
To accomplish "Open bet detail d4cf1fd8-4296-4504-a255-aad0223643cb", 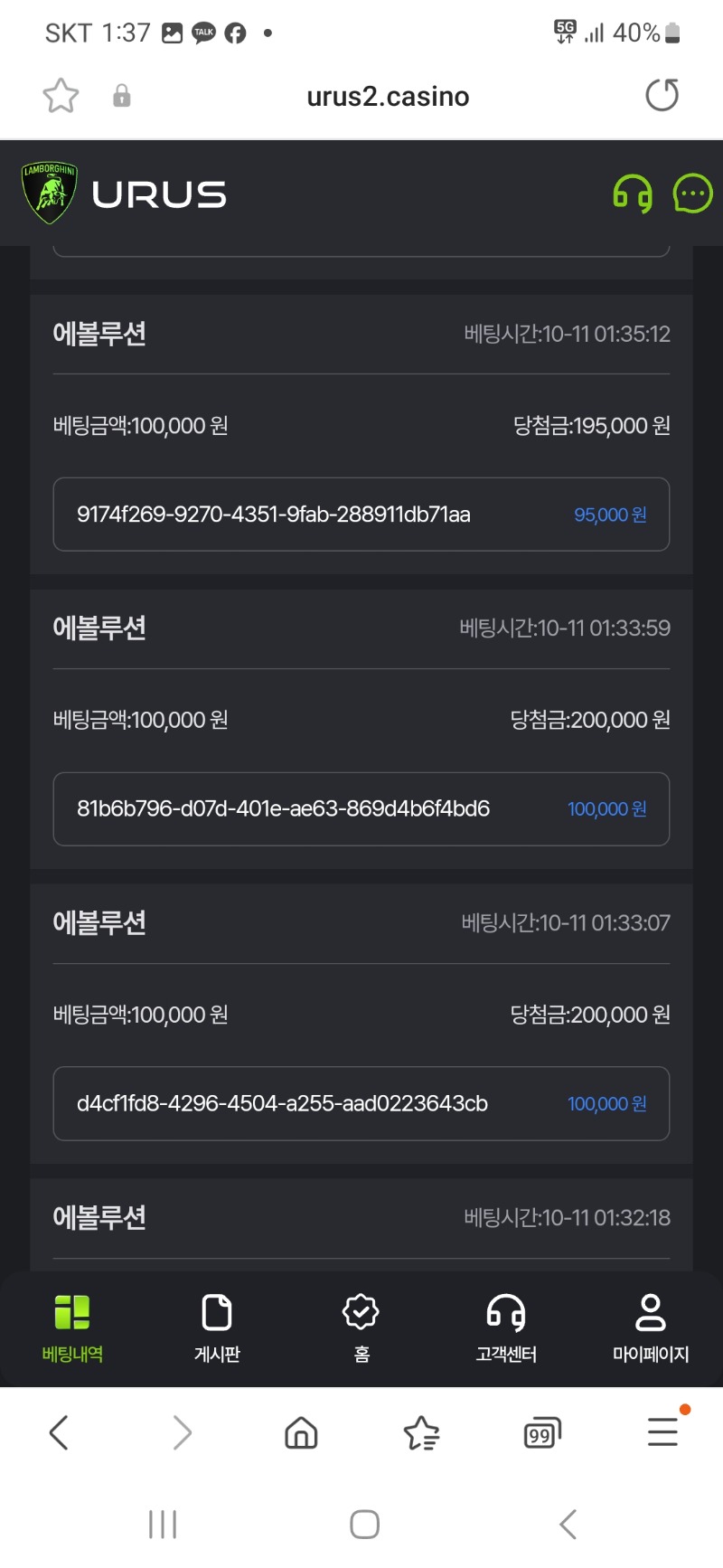I will click(x=361, y=1104).
